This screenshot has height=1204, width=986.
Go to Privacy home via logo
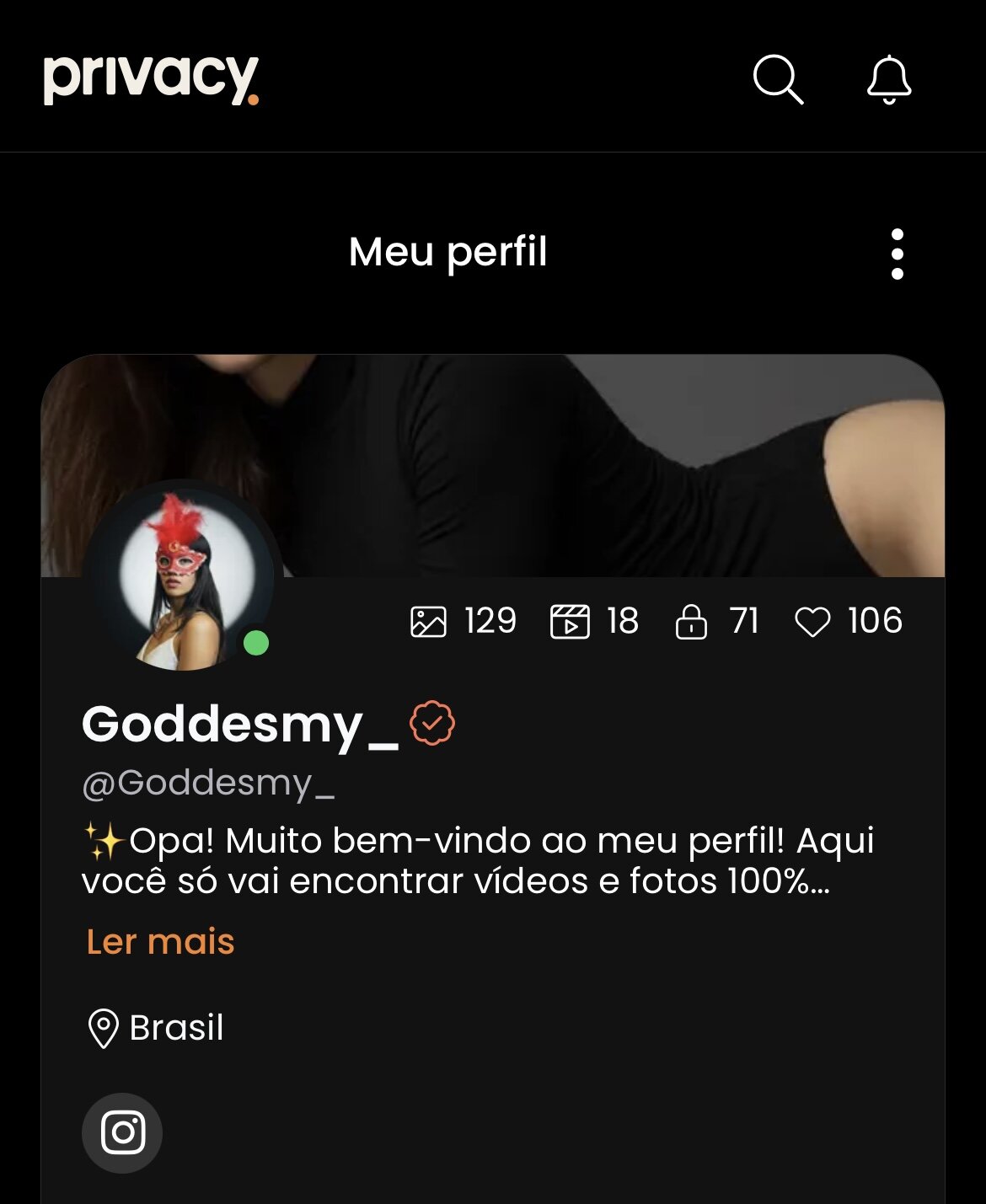click(x=151, y=79)
